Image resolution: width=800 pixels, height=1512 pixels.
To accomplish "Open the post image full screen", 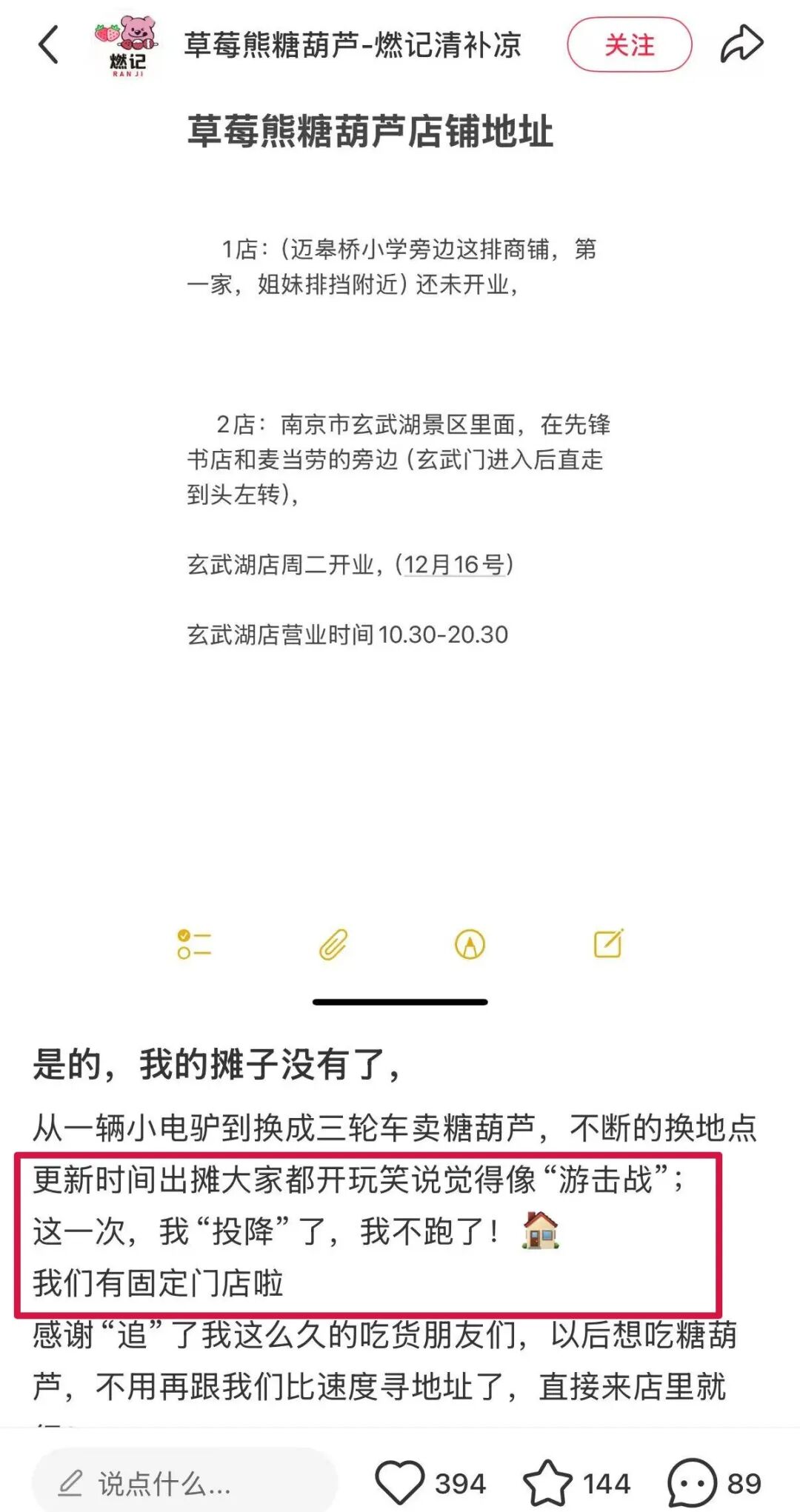I will pyautogui.click(x=400, y=518).
